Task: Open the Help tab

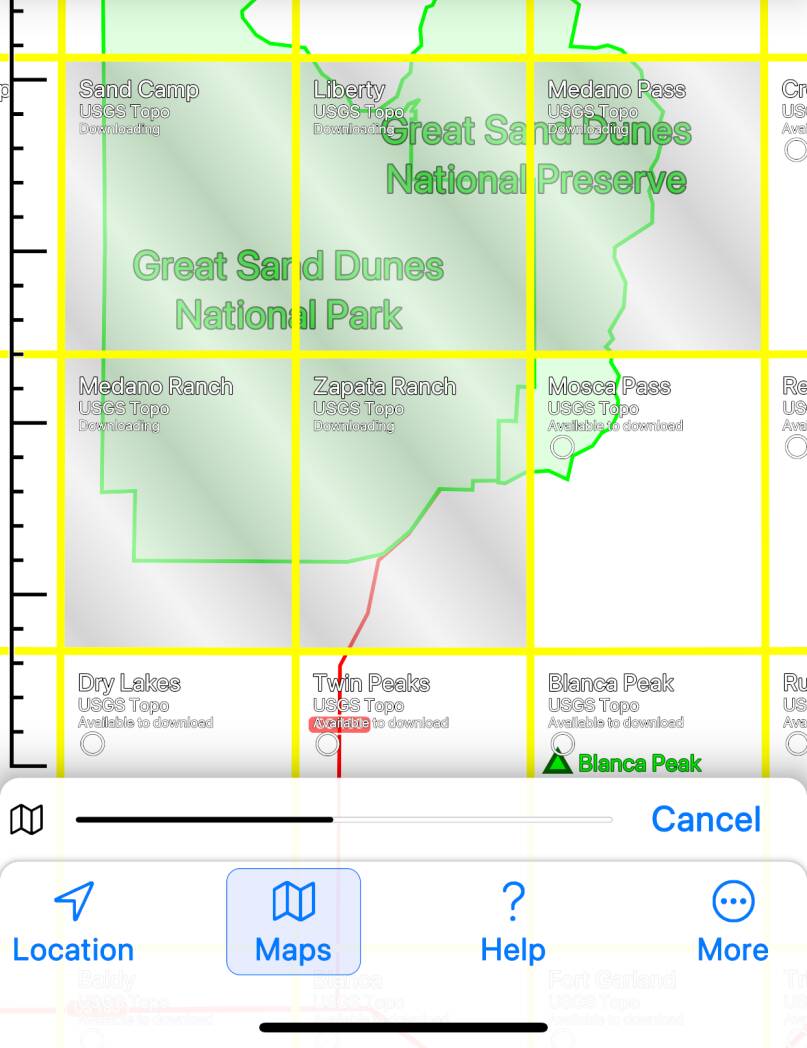Action: tap(512, 922)
